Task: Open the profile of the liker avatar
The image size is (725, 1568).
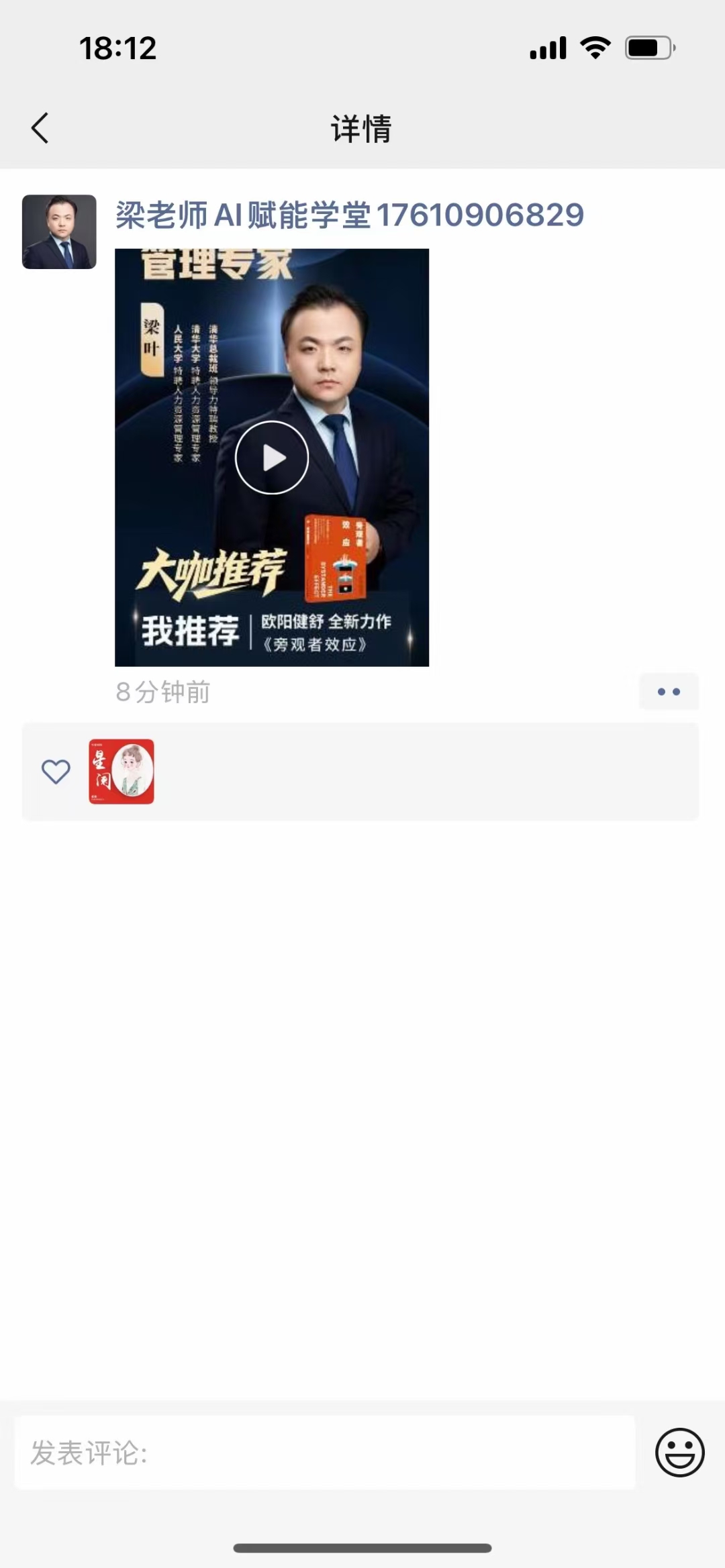Action: [x=122, y=772]
